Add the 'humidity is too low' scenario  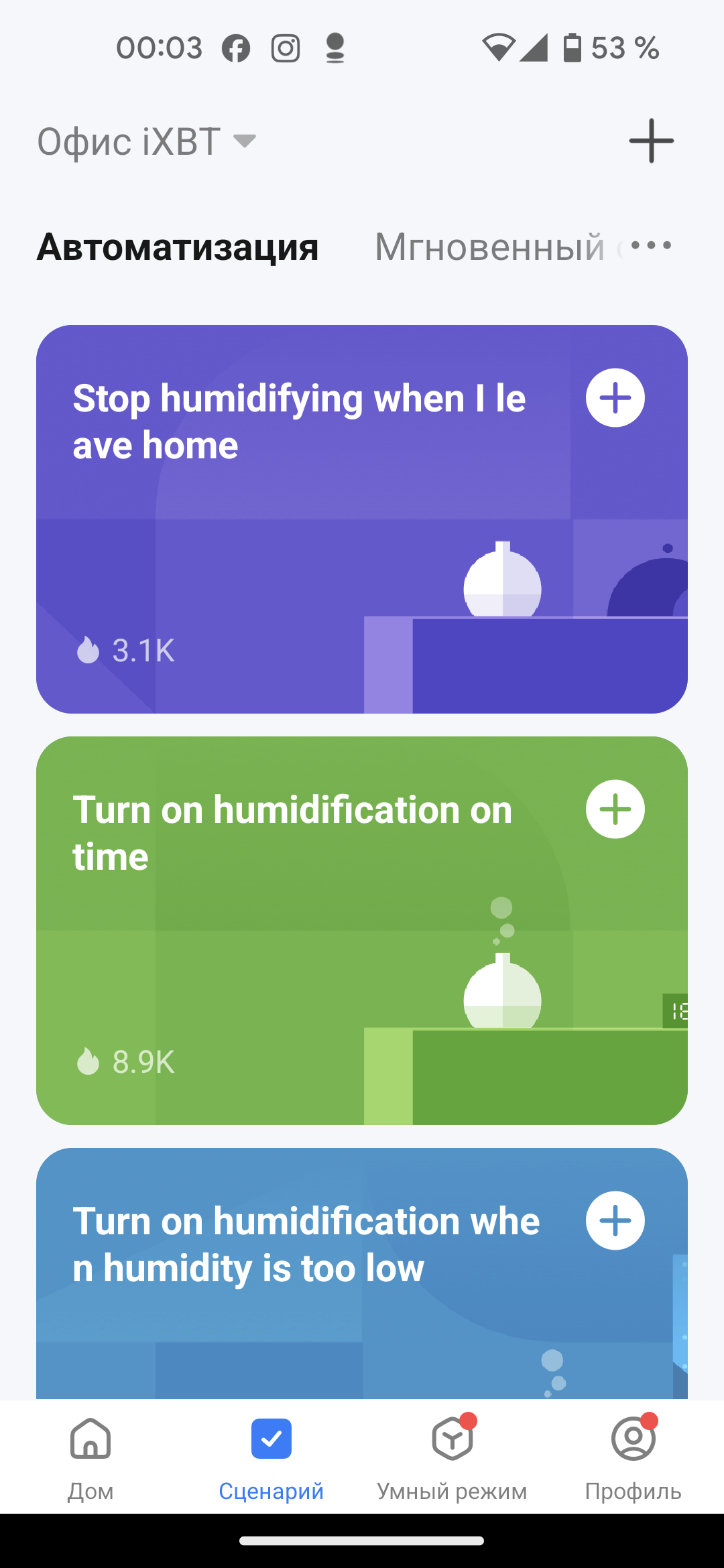pyautogui.click(x=615, y=1221)
